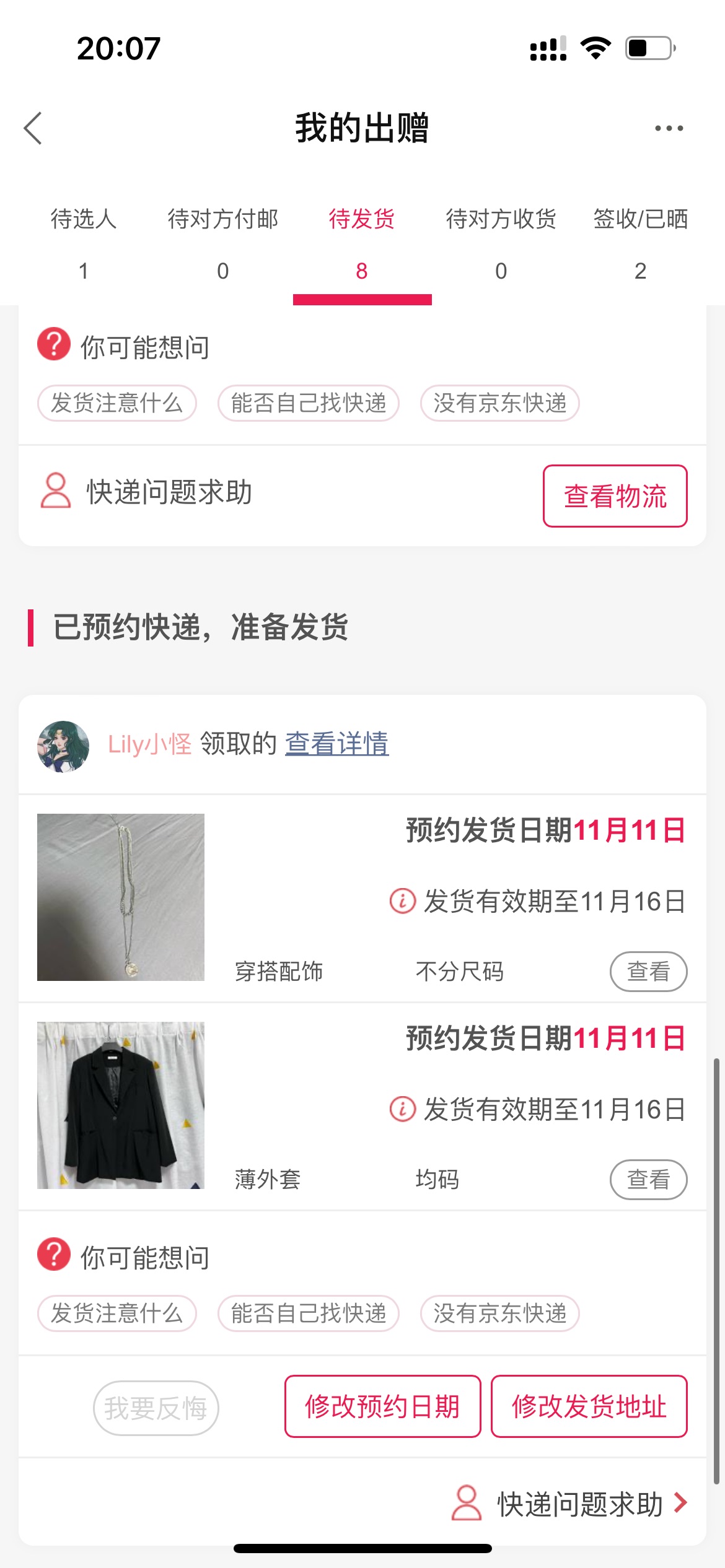
Task: Select the 没有京东快递 chip under Lily小怪's items
Action: (x=500, y=1313)
